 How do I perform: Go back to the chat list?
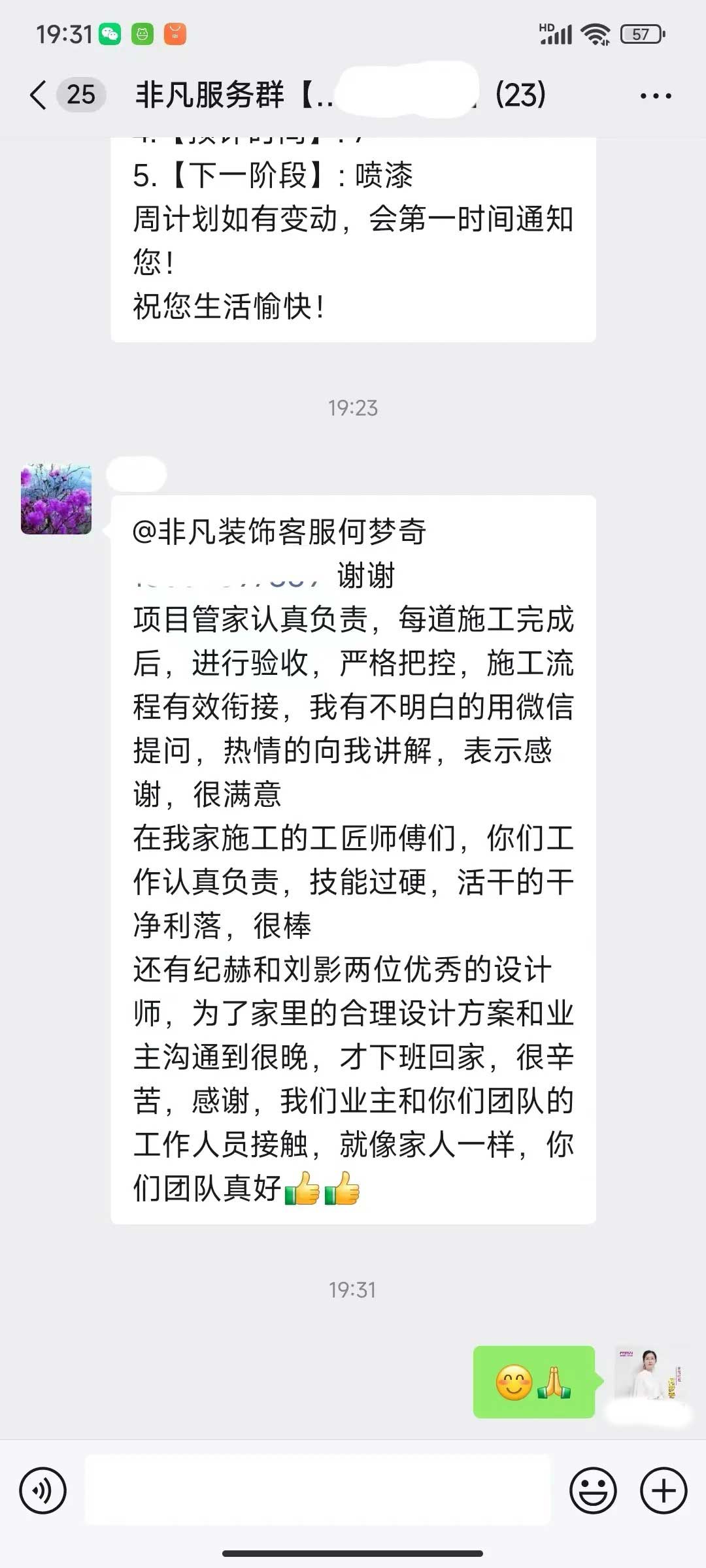click(39, 95)
